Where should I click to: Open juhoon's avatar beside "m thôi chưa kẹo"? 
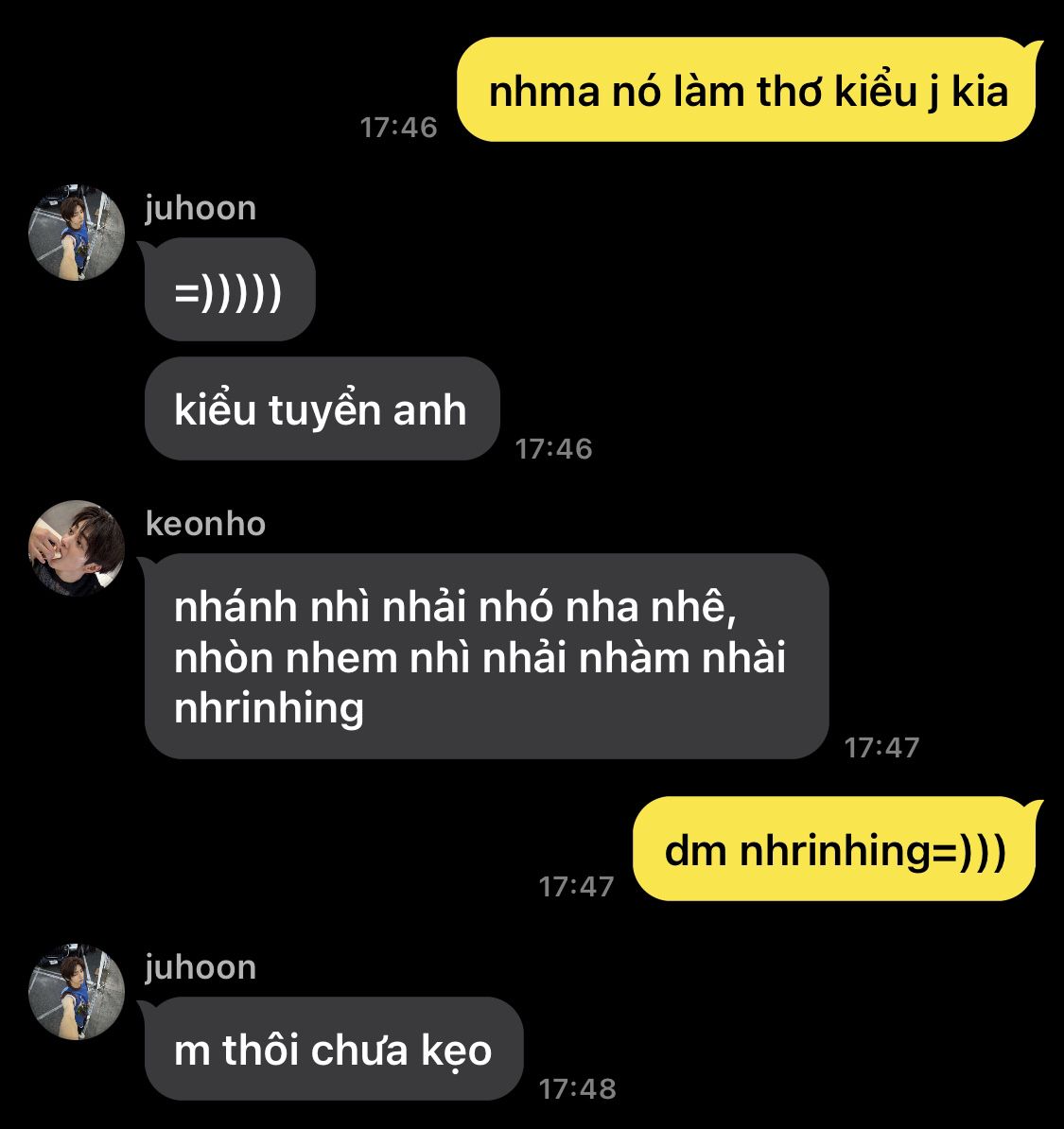pos(77,992)
